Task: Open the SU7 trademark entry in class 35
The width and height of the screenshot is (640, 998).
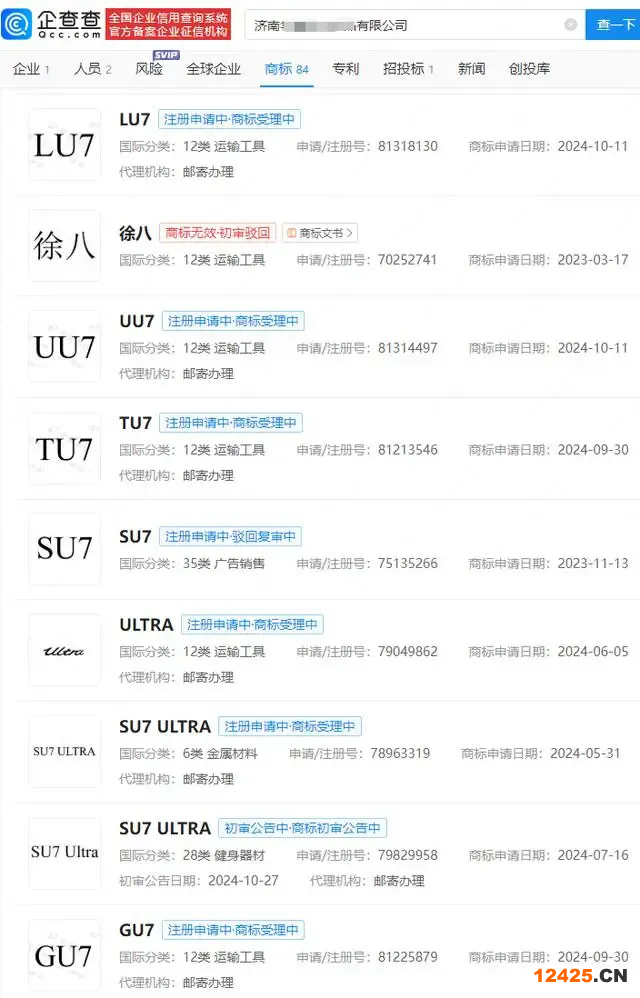Action: 136,537
